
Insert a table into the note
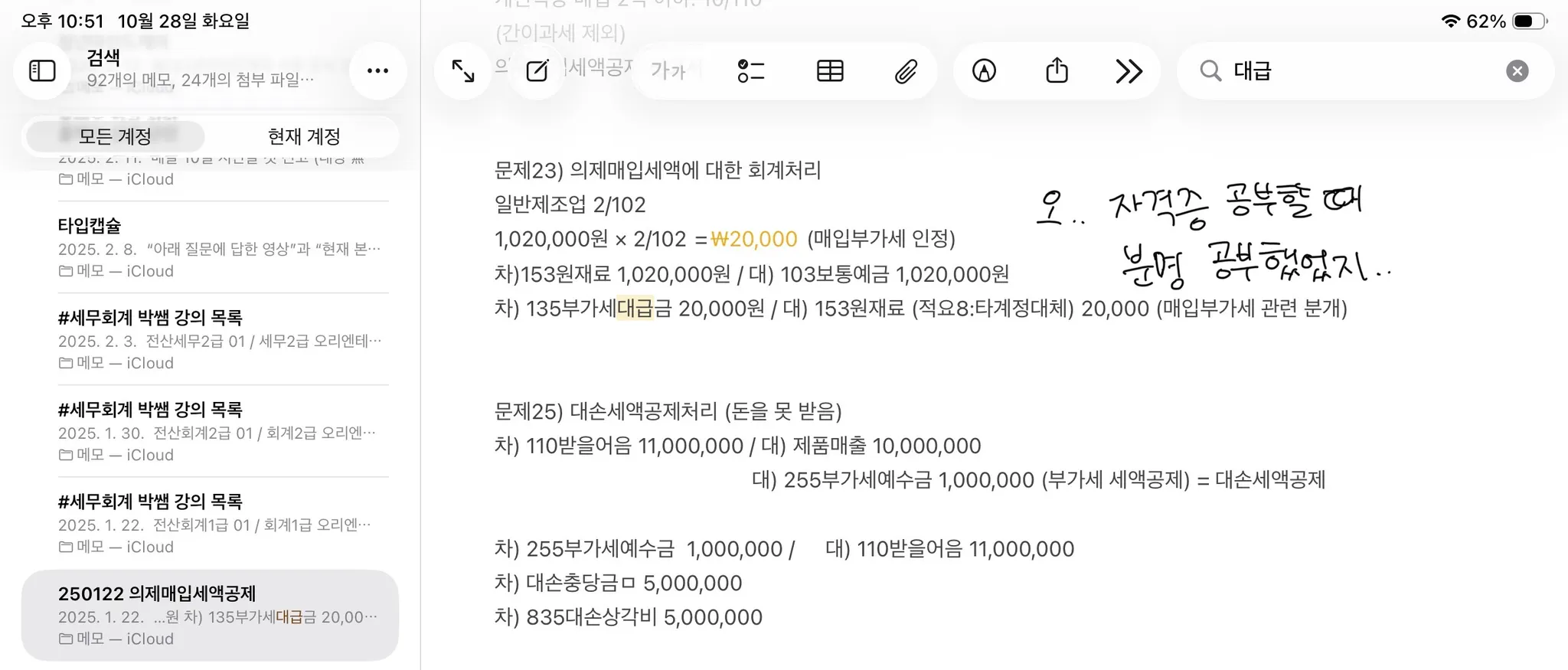point(830,71)
